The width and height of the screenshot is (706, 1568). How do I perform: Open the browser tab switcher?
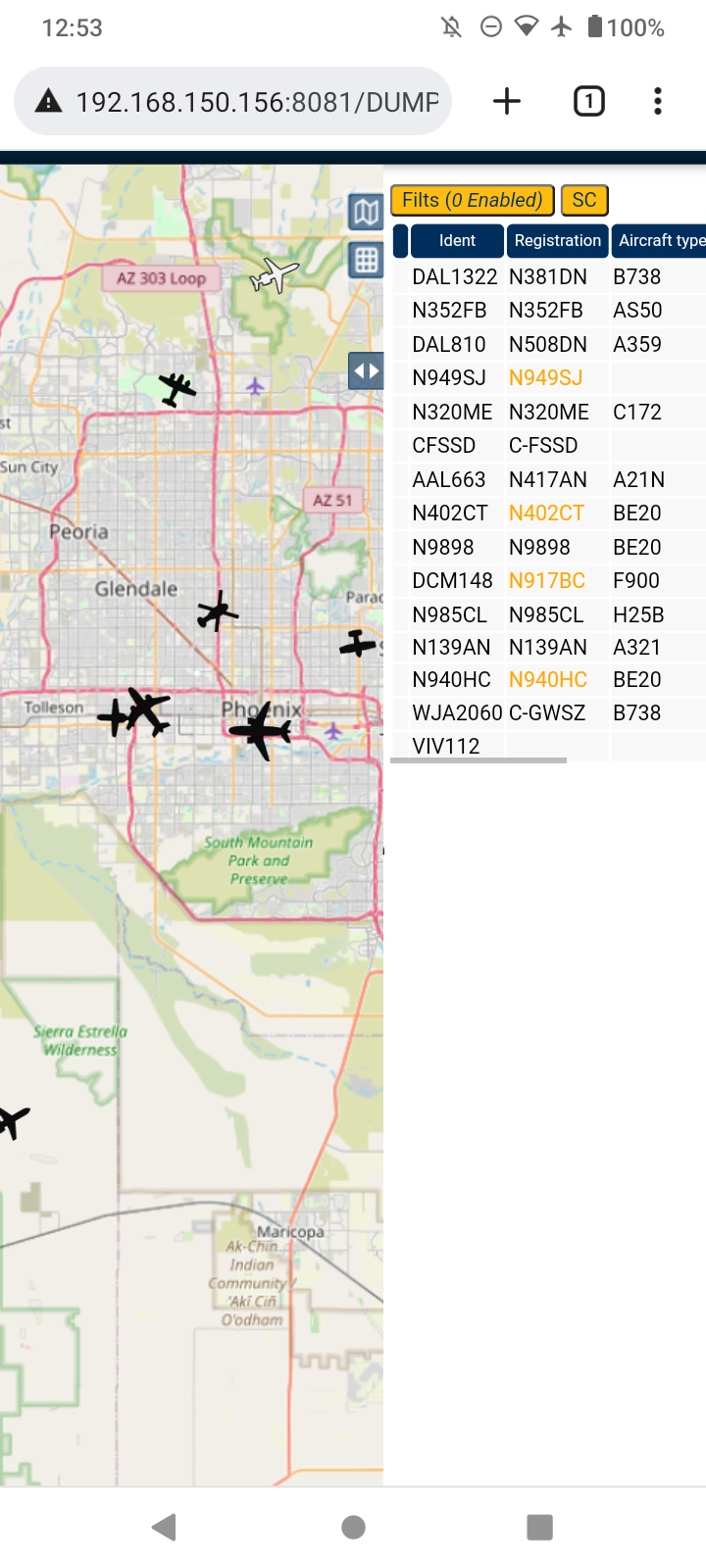pos(588,101)
